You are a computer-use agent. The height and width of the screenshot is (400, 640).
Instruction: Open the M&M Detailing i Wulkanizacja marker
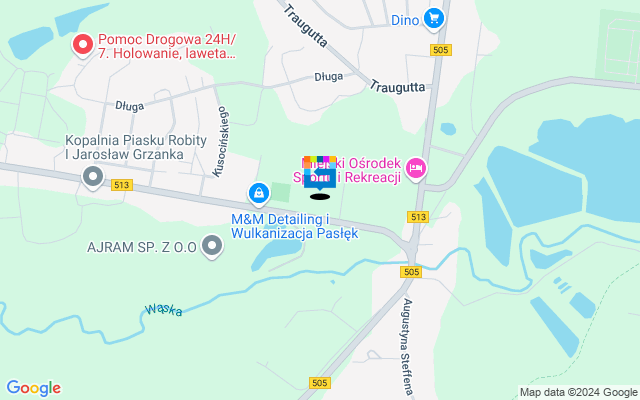tap(259, 191)
